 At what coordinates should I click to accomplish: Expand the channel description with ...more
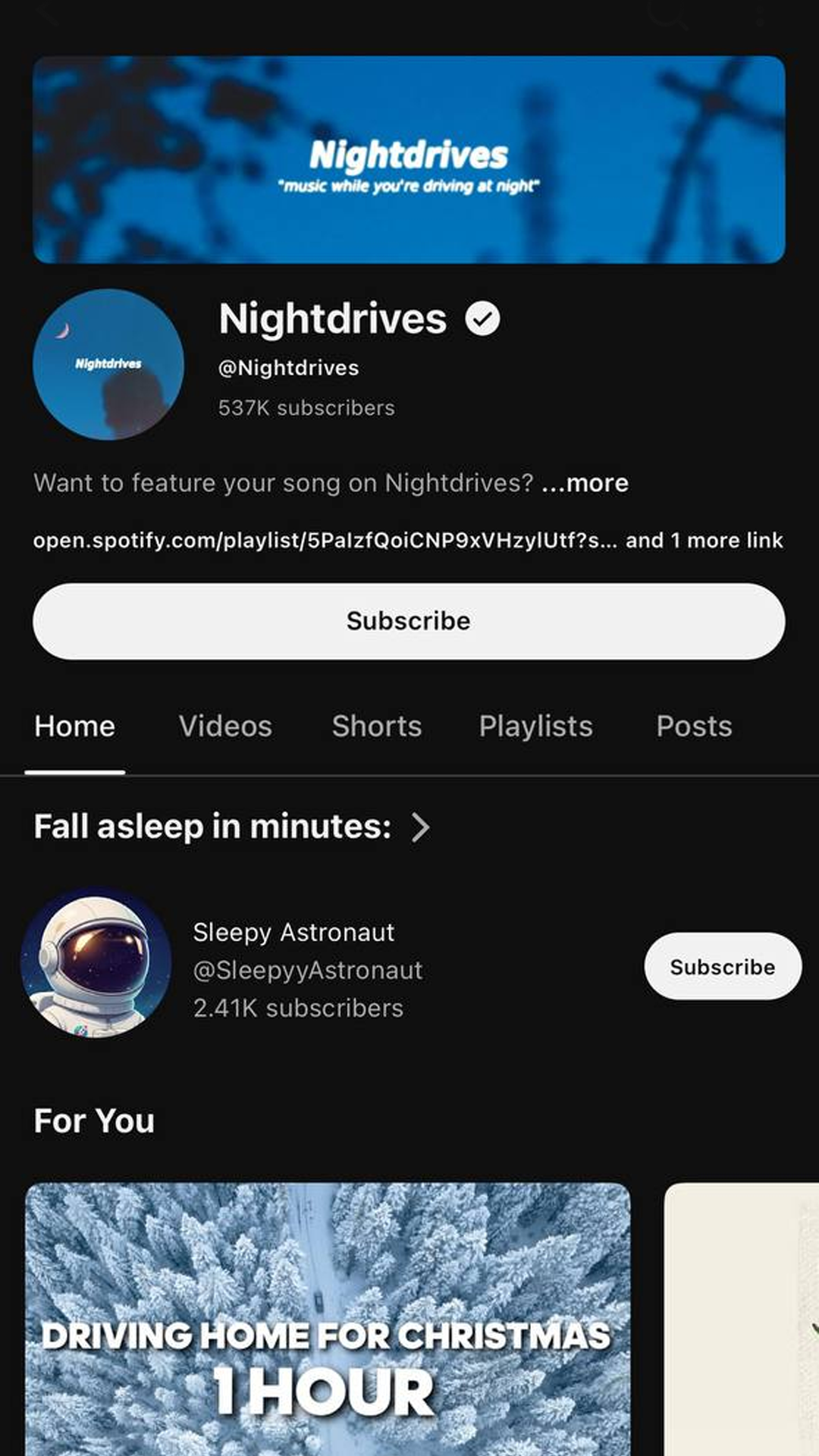pos(585,483)
